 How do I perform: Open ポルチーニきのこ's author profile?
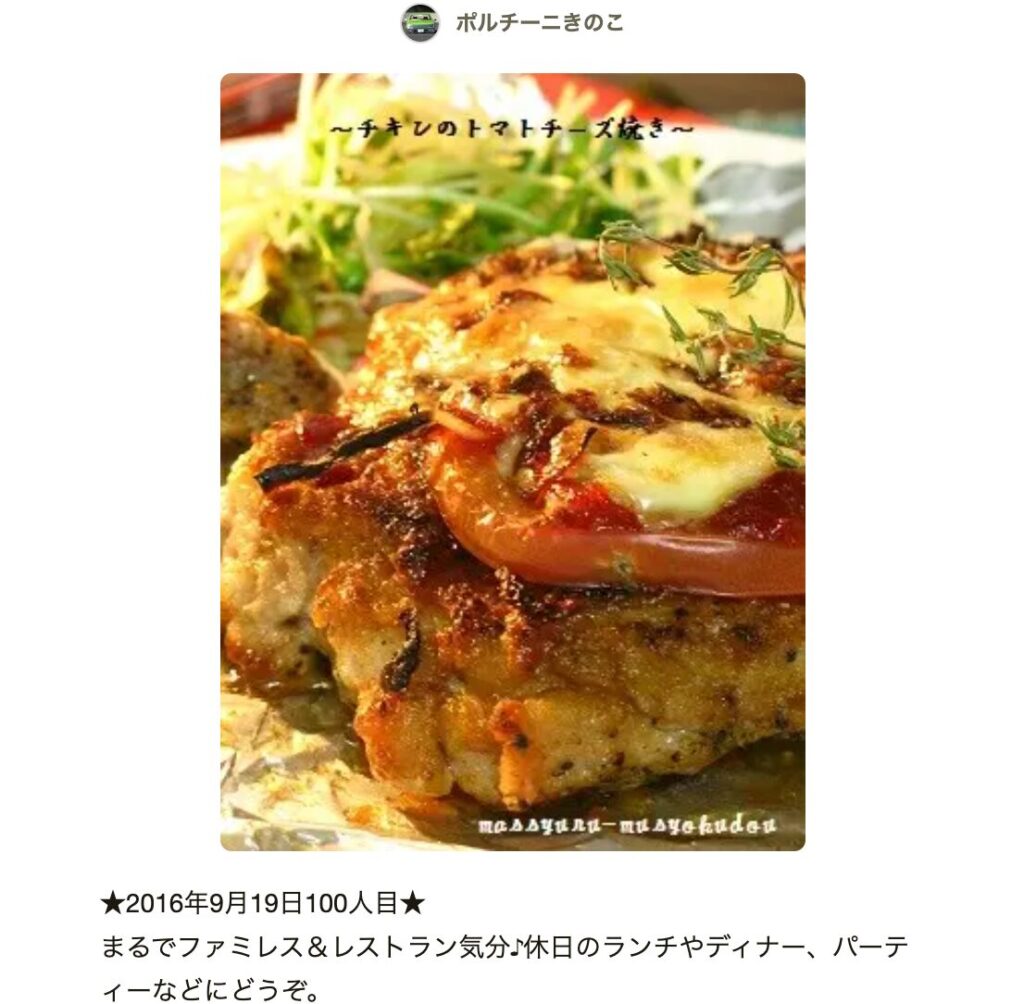pyautogui.click(x=538, y=23)
